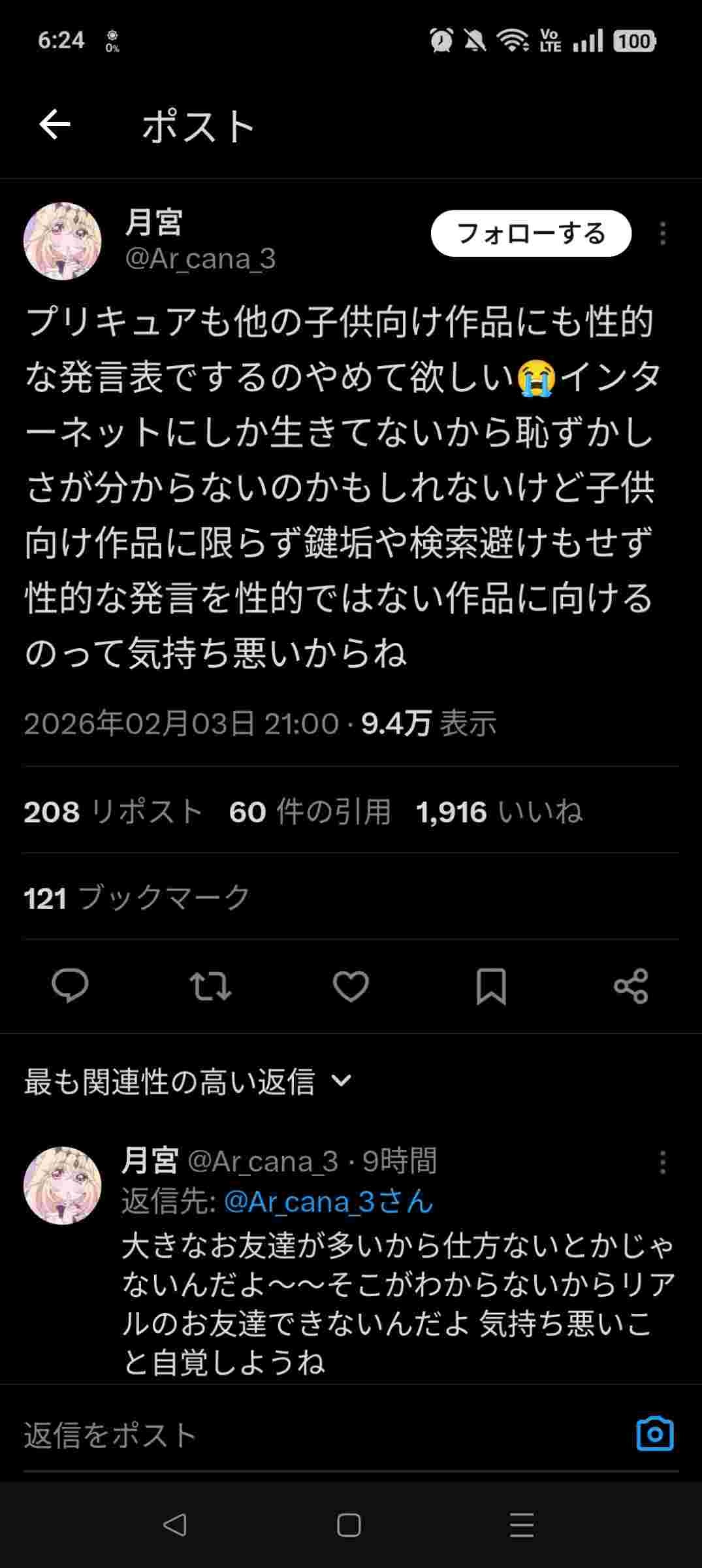The image size is (702, 1568).
Task: Open the reply avatar of 月宮
Action: (63, 1185)
